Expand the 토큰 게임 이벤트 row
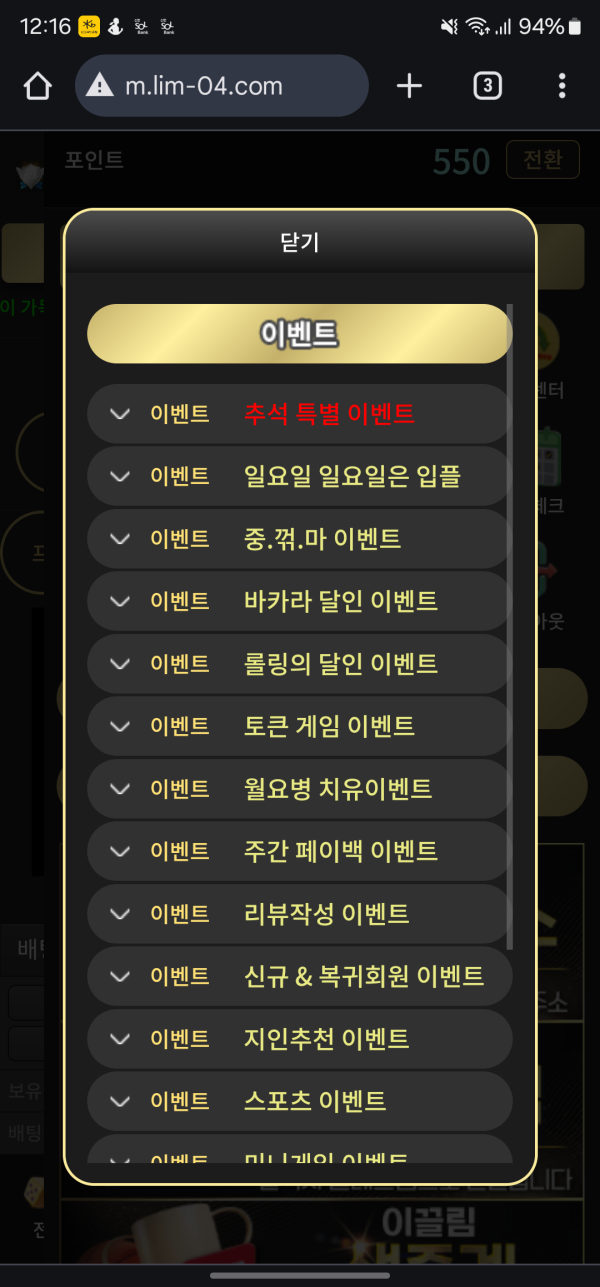Image resolution: width=600 pixels, height=1287 pixels. coord(300,726)
